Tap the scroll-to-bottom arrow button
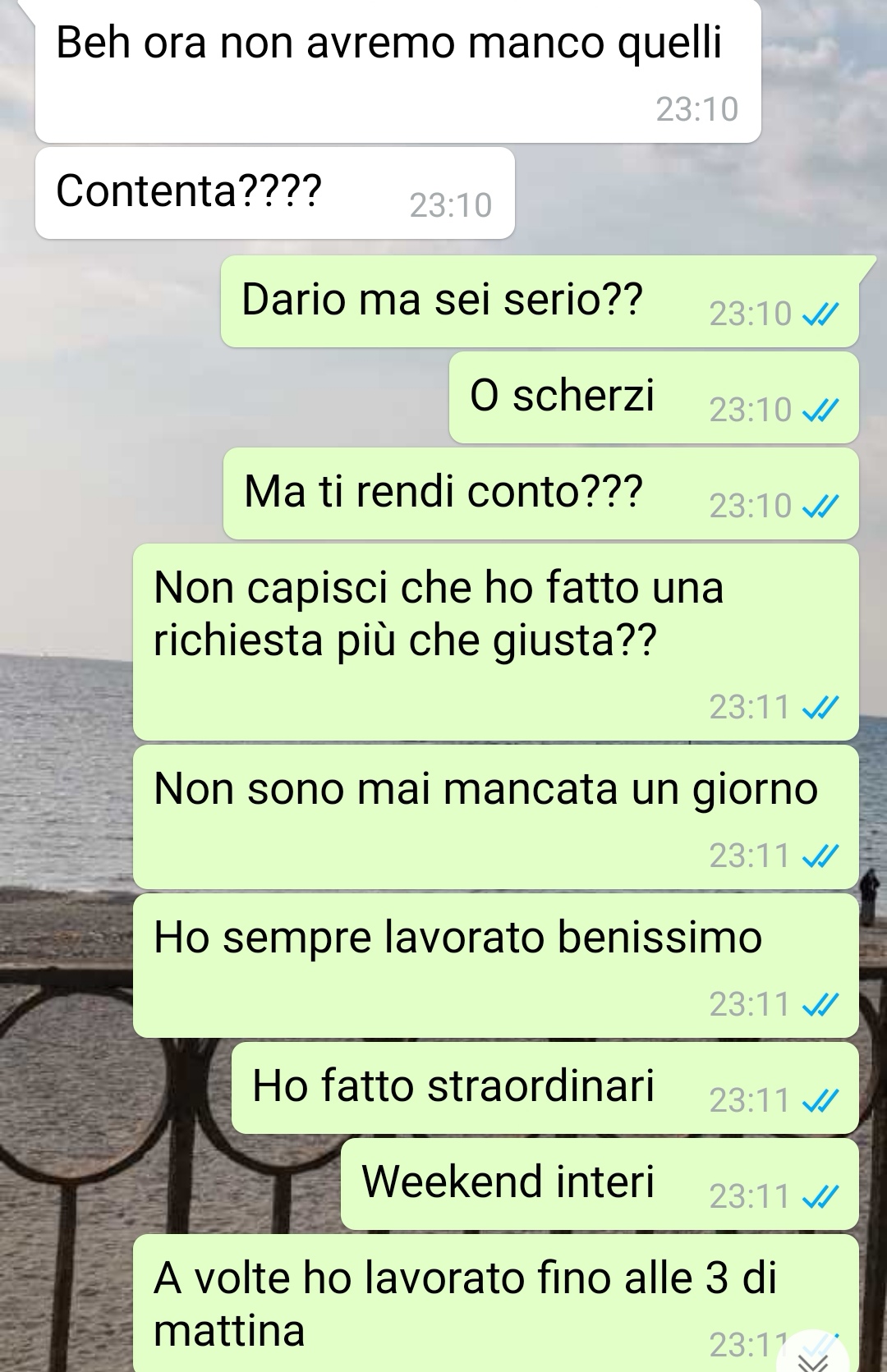Viewport: 887px width, 1372px height. pyautogui.click(x=814, y=1355)
